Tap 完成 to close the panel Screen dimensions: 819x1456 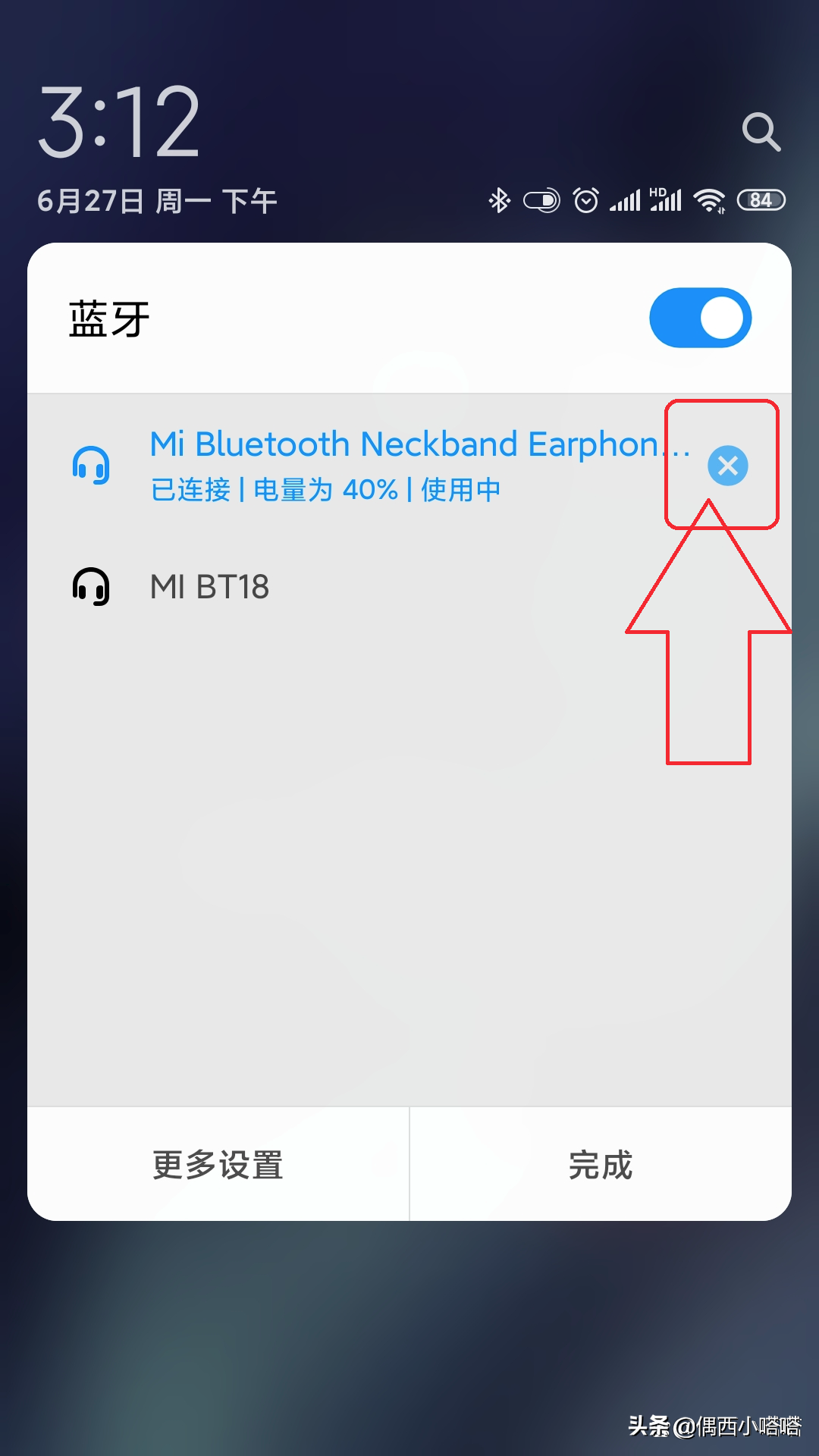coord(601,1165)
